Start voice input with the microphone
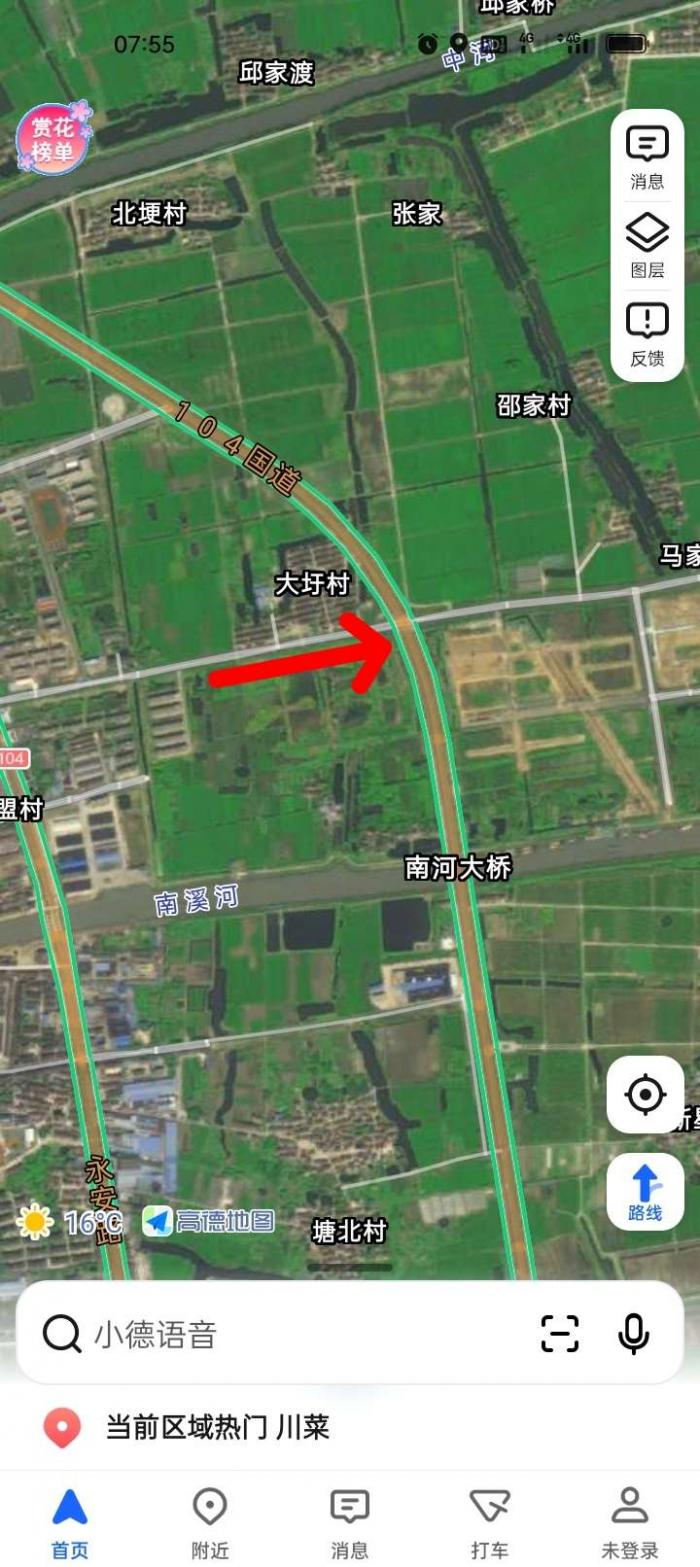Viewport: 700px width, 1567px height. 633,1334
